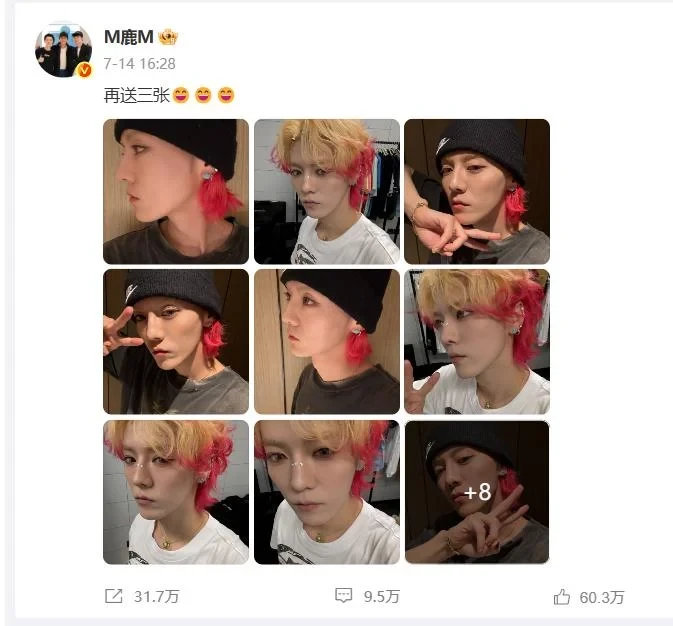Screen dimensions: 673x626
Task: Open the +8 tile to view more photos
Action: [x=477, y=492]
